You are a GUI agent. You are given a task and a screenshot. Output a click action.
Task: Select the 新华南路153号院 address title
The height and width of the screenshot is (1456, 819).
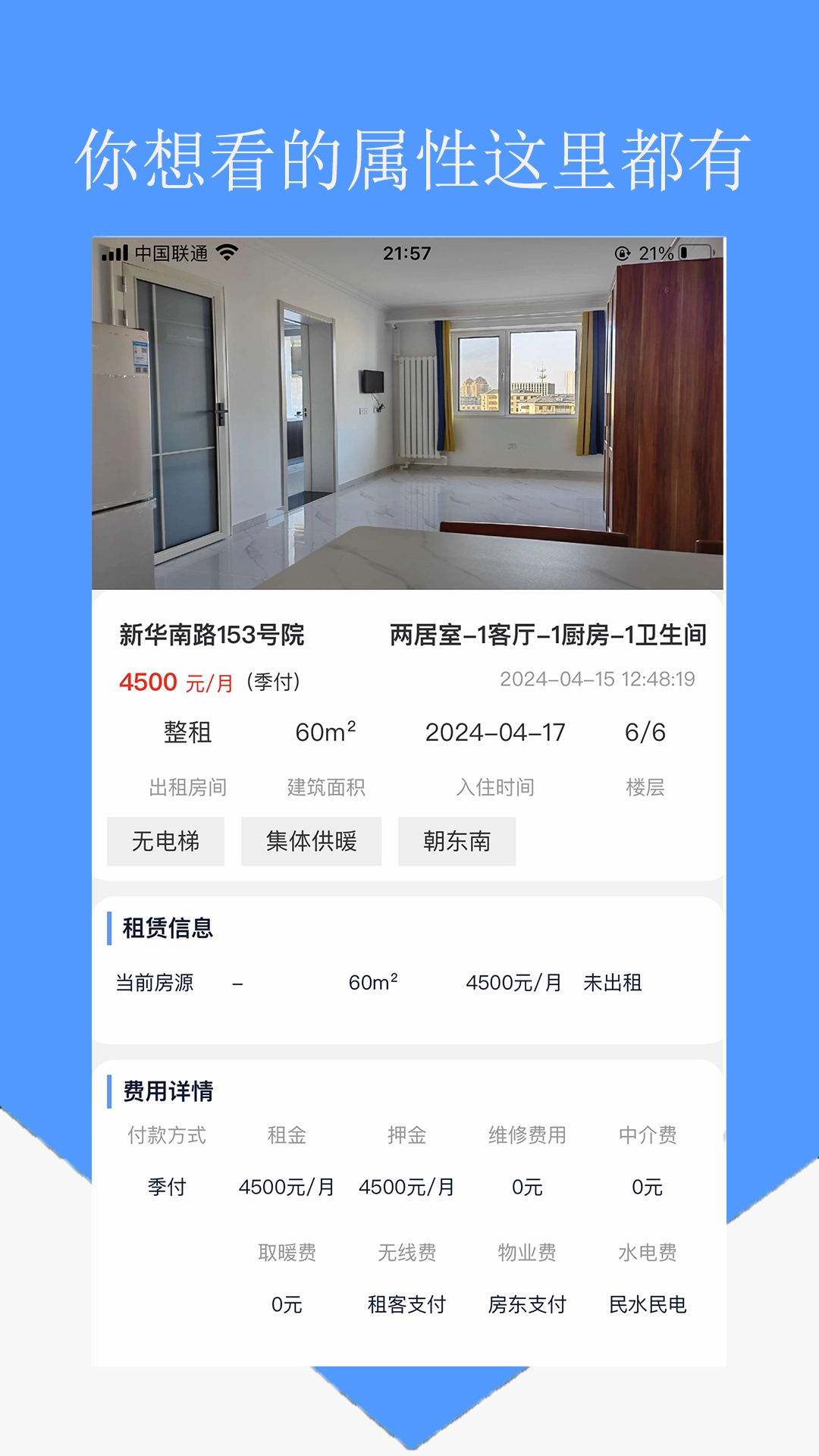point(211,637)
